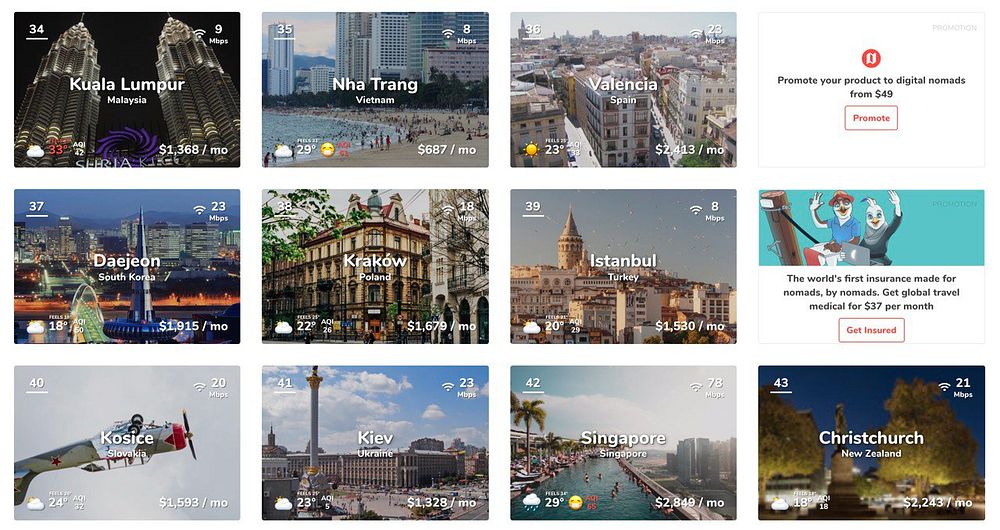Viewport: 1000px width, 530px height.
Task: Open the Christchurch, New Zealand card
Action: 871,442
